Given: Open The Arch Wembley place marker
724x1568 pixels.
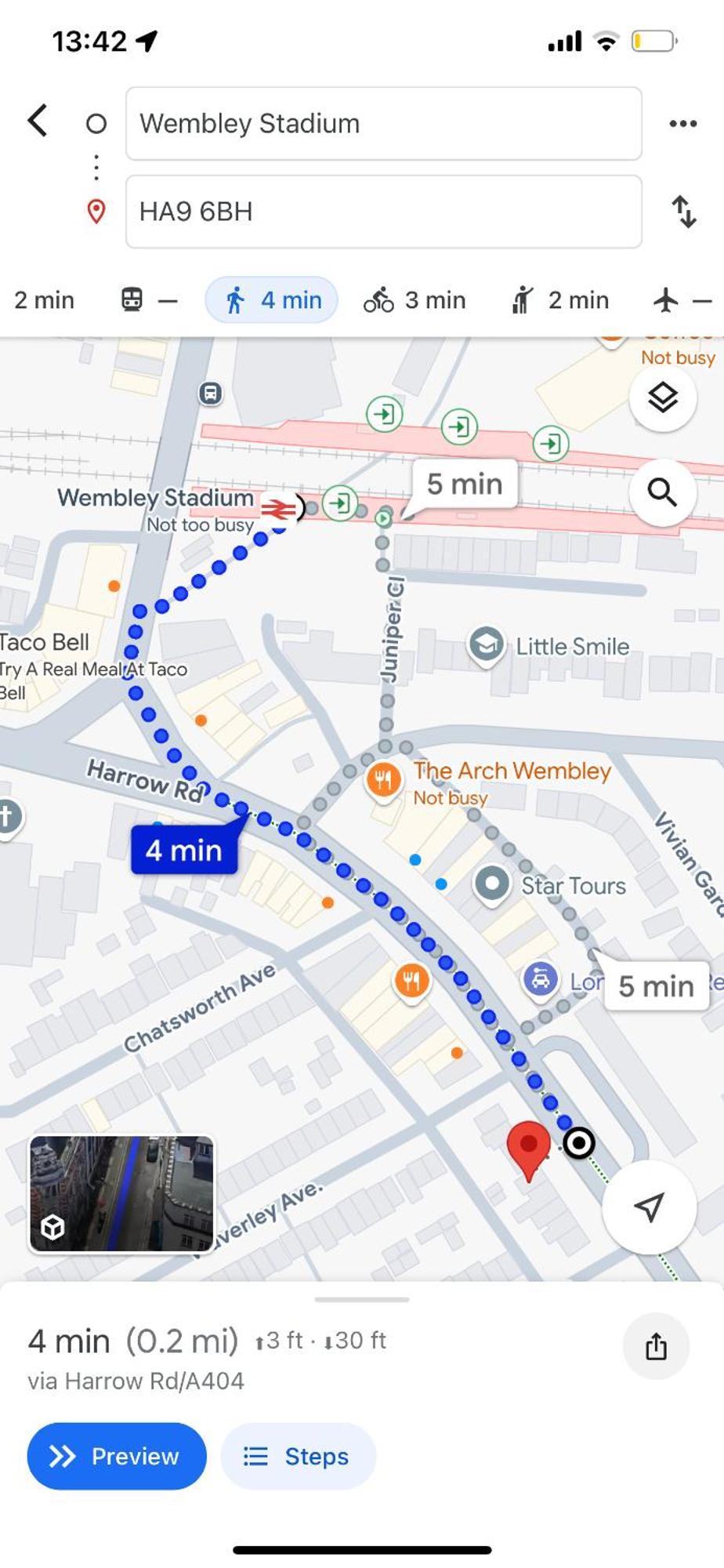Looking at the screenshot, I should [384, 780].
